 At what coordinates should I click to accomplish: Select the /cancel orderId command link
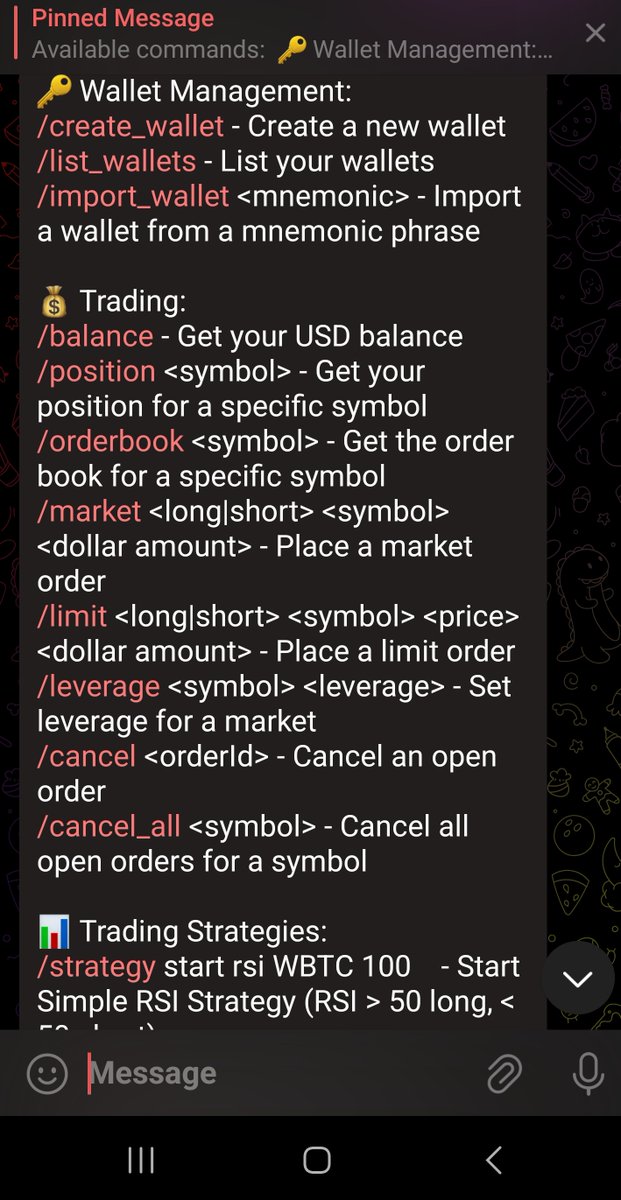(86, 756)
